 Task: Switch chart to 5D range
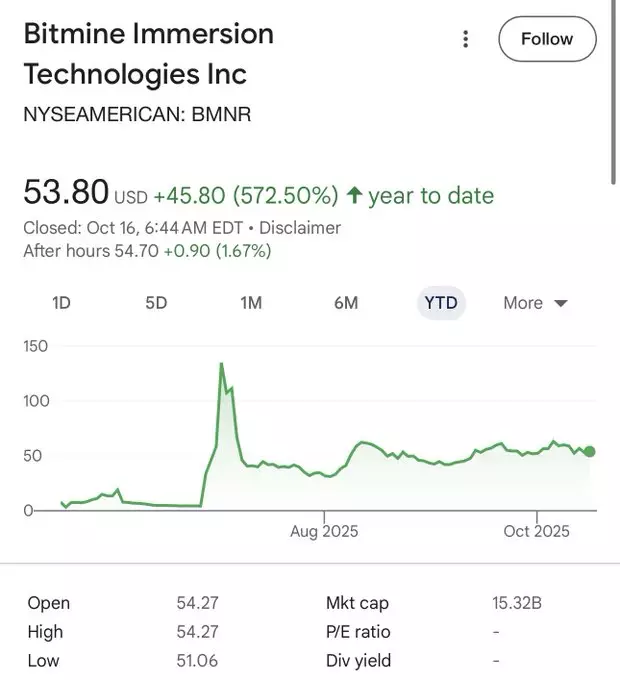[156, 303]
